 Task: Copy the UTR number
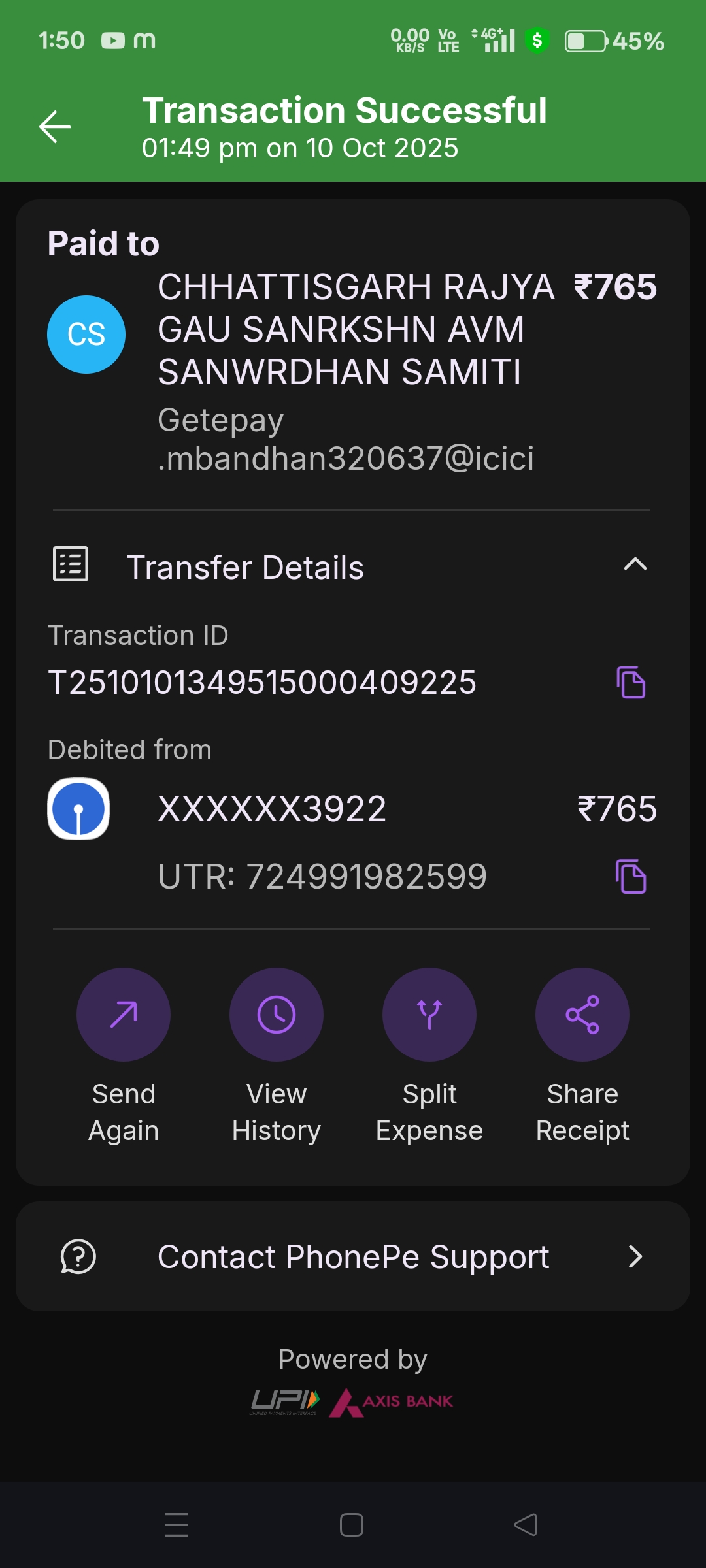(x=631, y=876)
